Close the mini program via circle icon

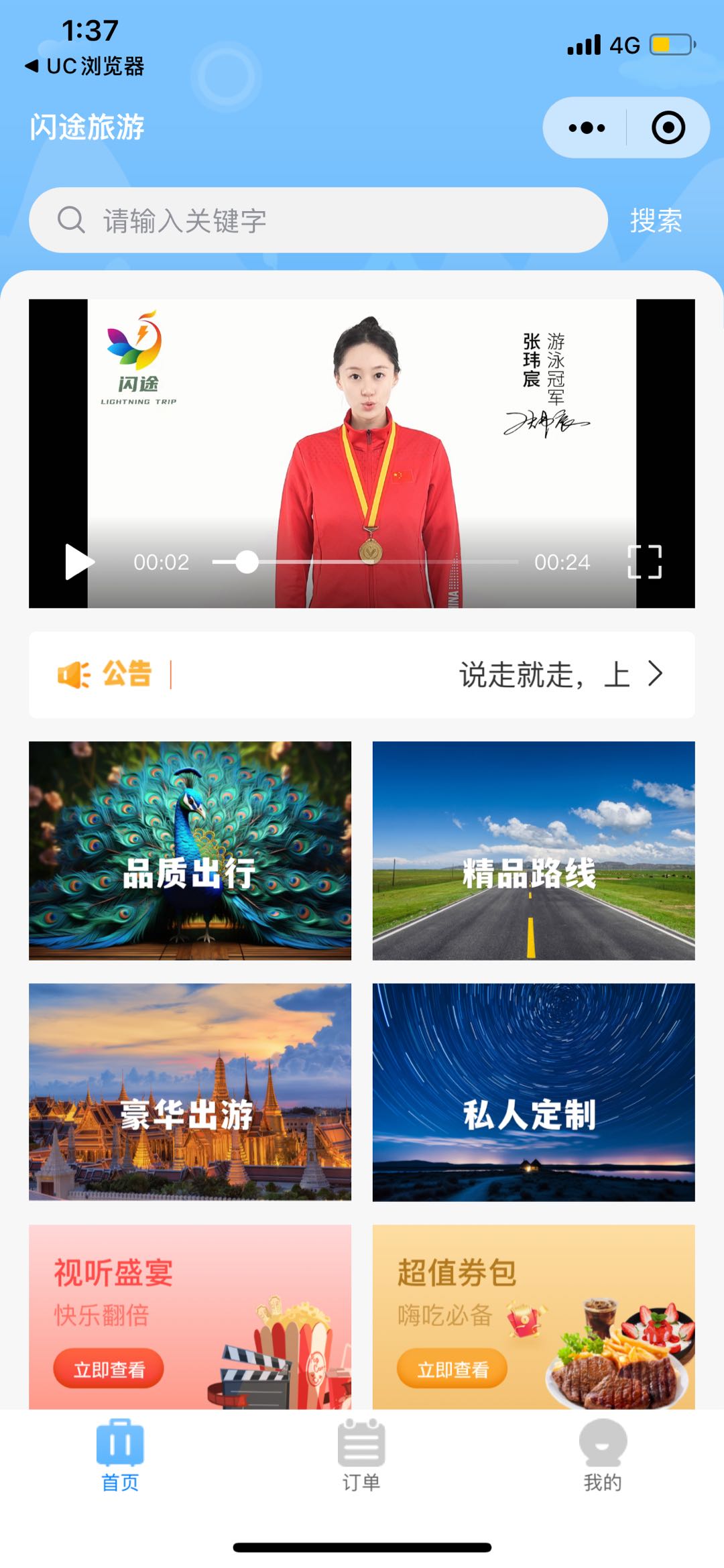coord(668,128)
